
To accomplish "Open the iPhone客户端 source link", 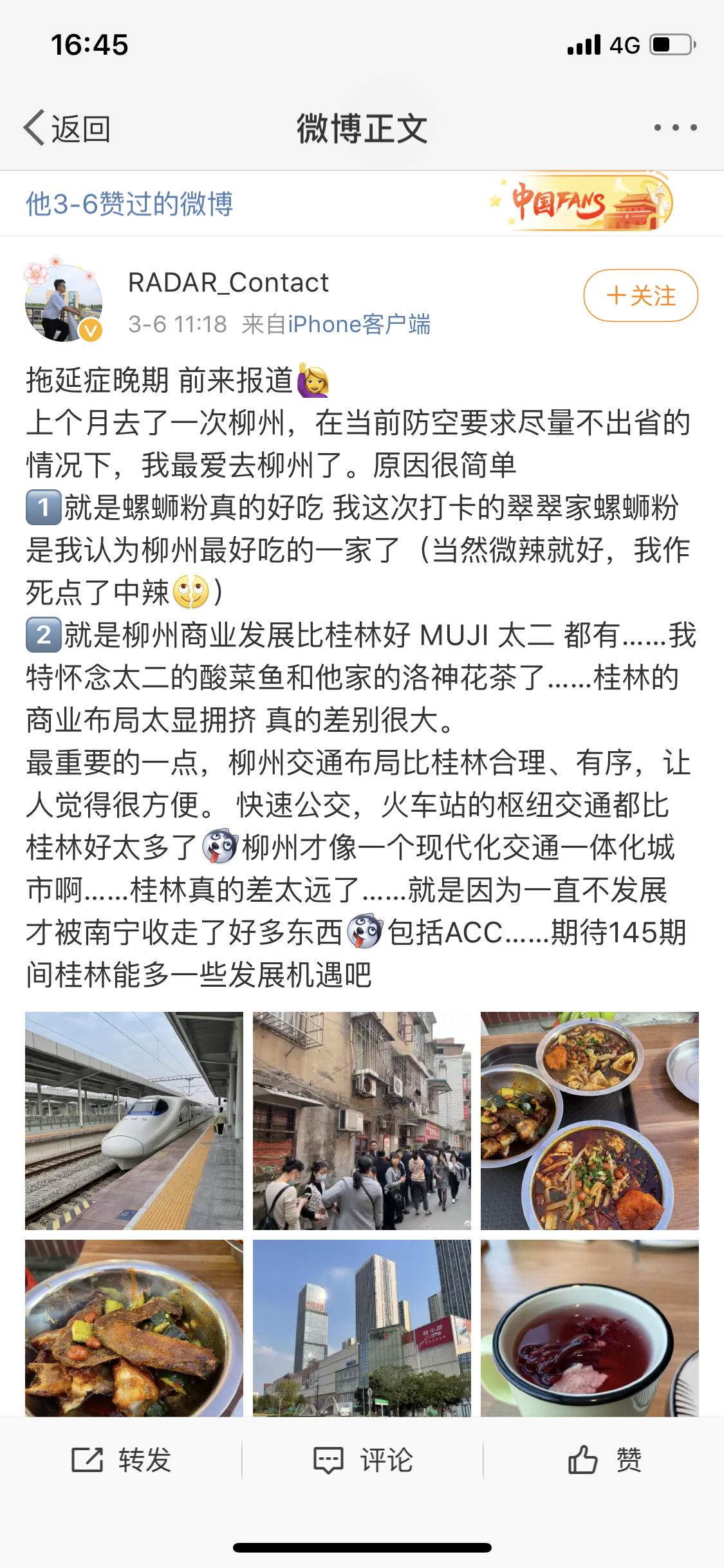I will tap(359, 324).
